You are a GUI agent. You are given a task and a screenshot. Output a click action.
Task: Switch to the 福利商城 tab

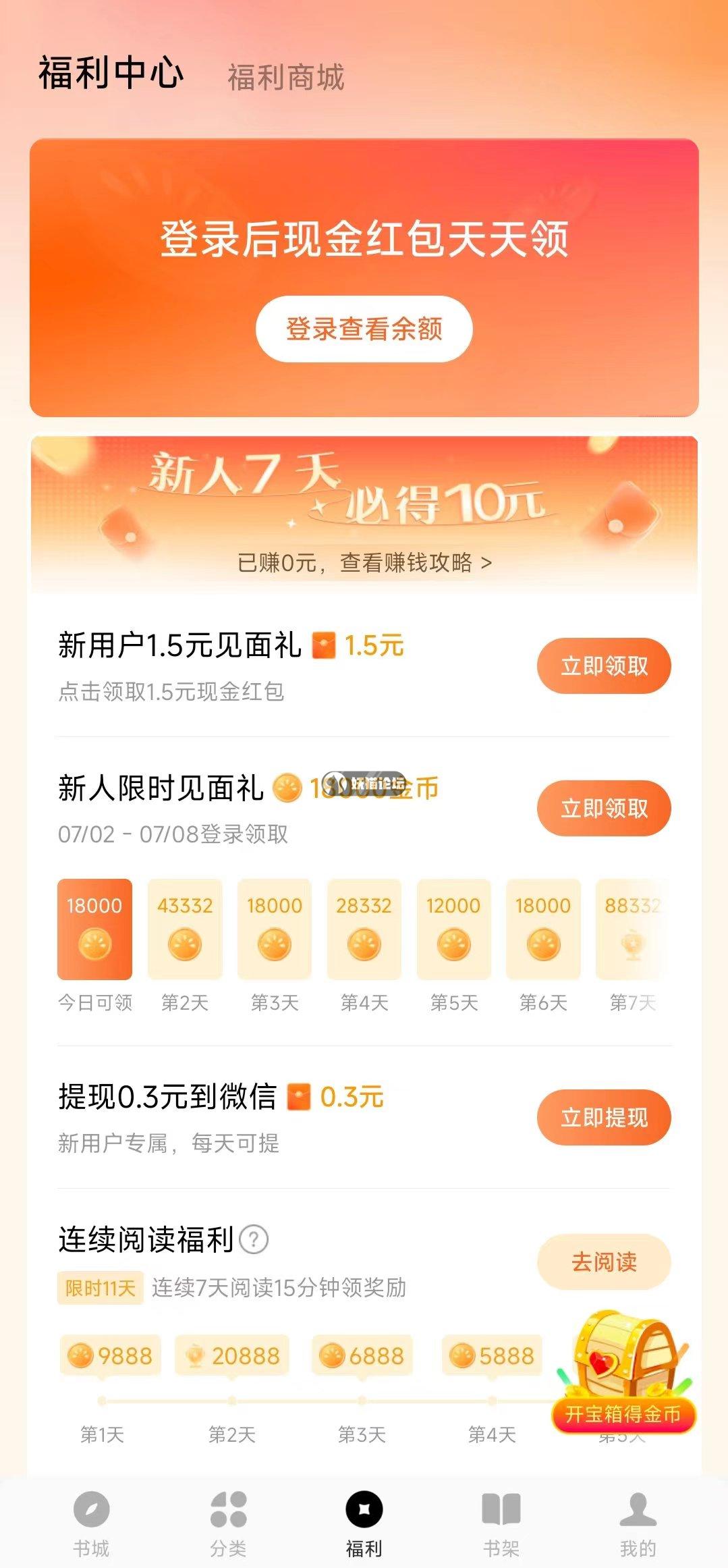click(x=286, y=77)
